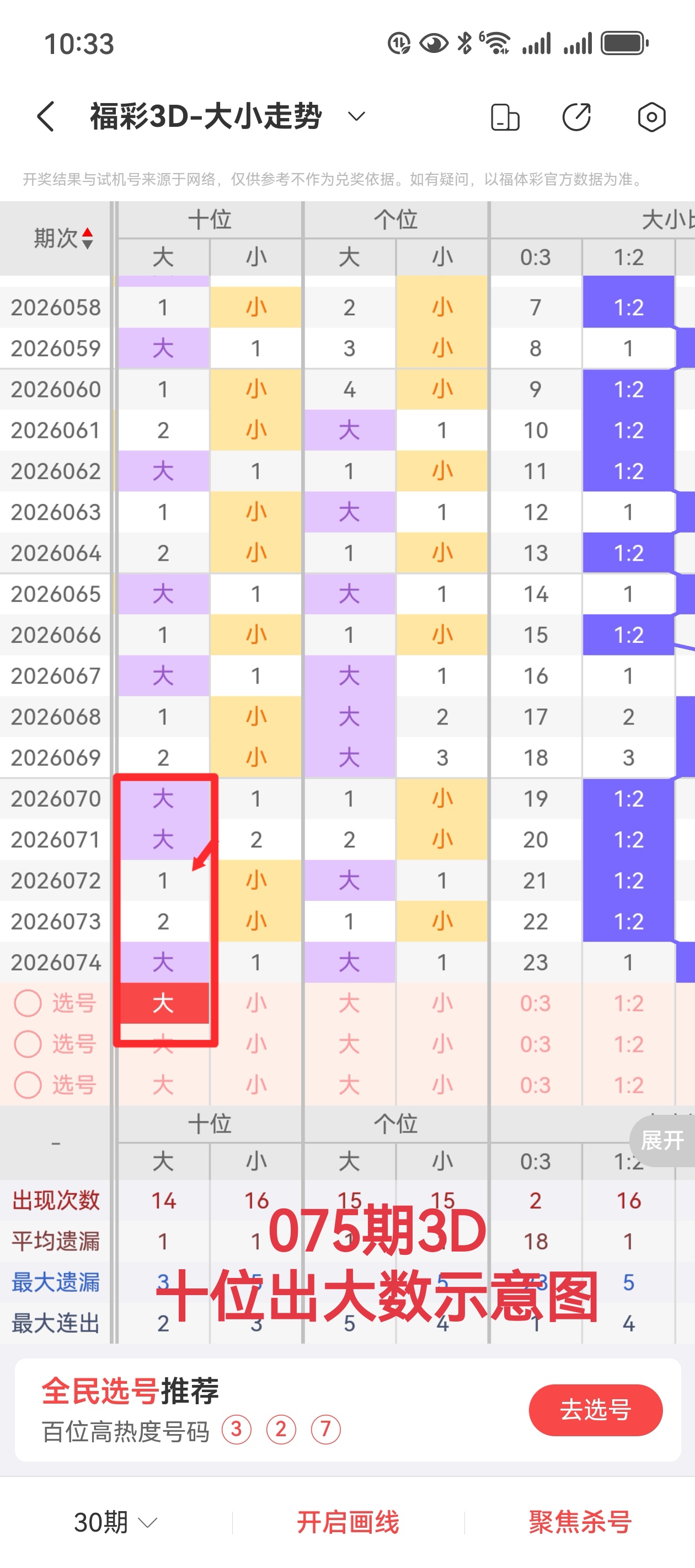Tap the highlighted red 大 cell in 选号 row
Image resolution: width=695 pixels, height=1568 pixels.
[x=163, y=1002]
